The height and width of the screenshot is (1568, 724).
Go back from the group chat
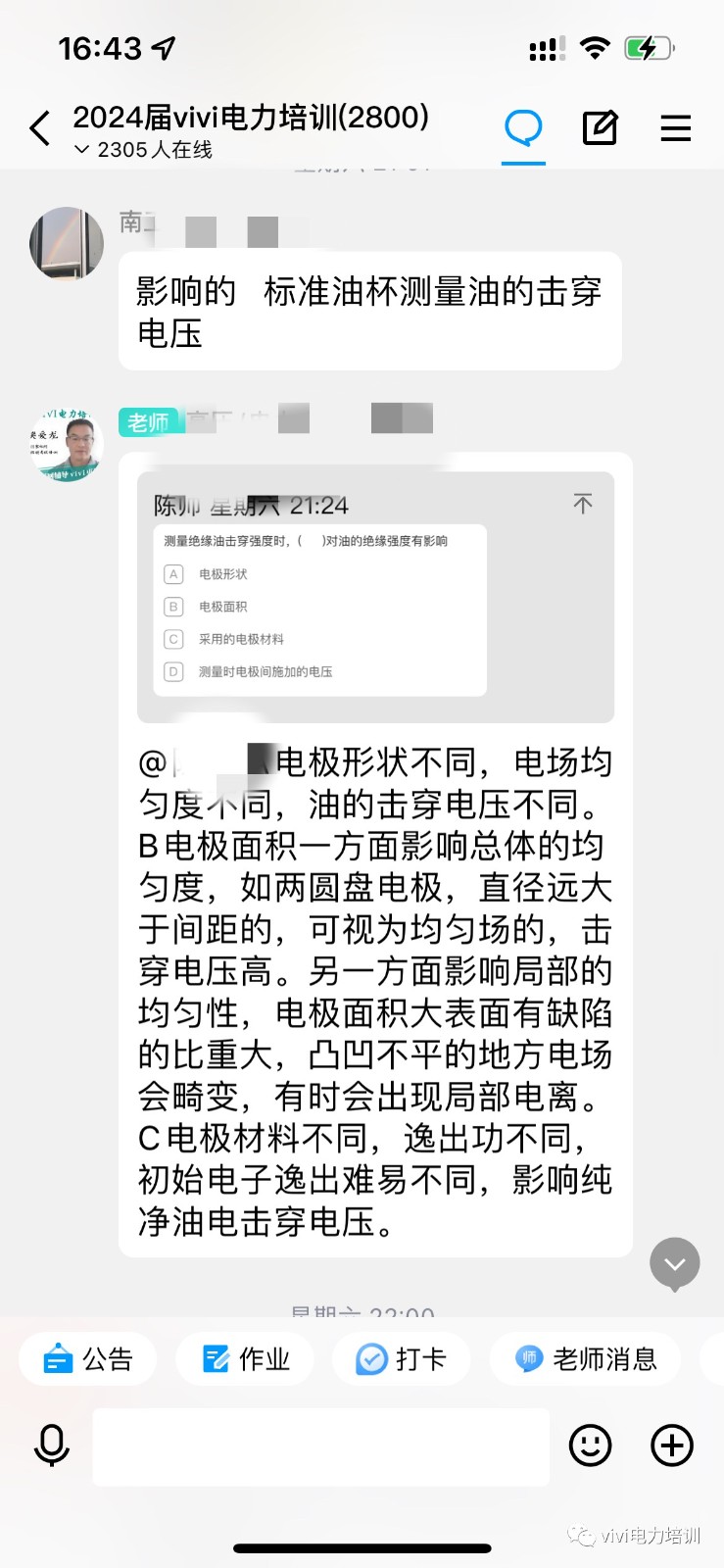[x=39, y=128]
